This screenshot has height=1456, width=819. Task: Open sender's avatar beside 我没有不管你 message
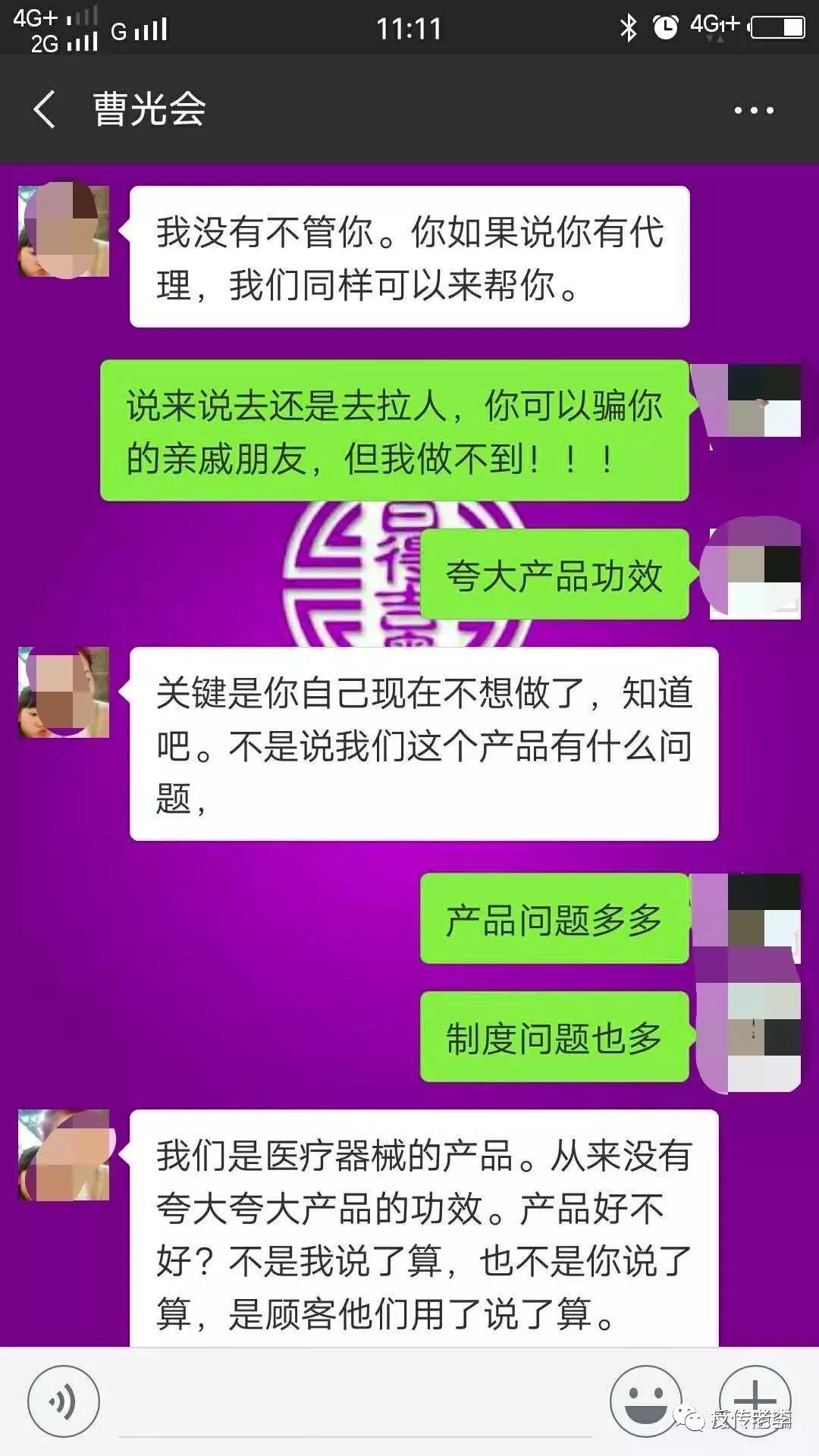pos(64,231)
